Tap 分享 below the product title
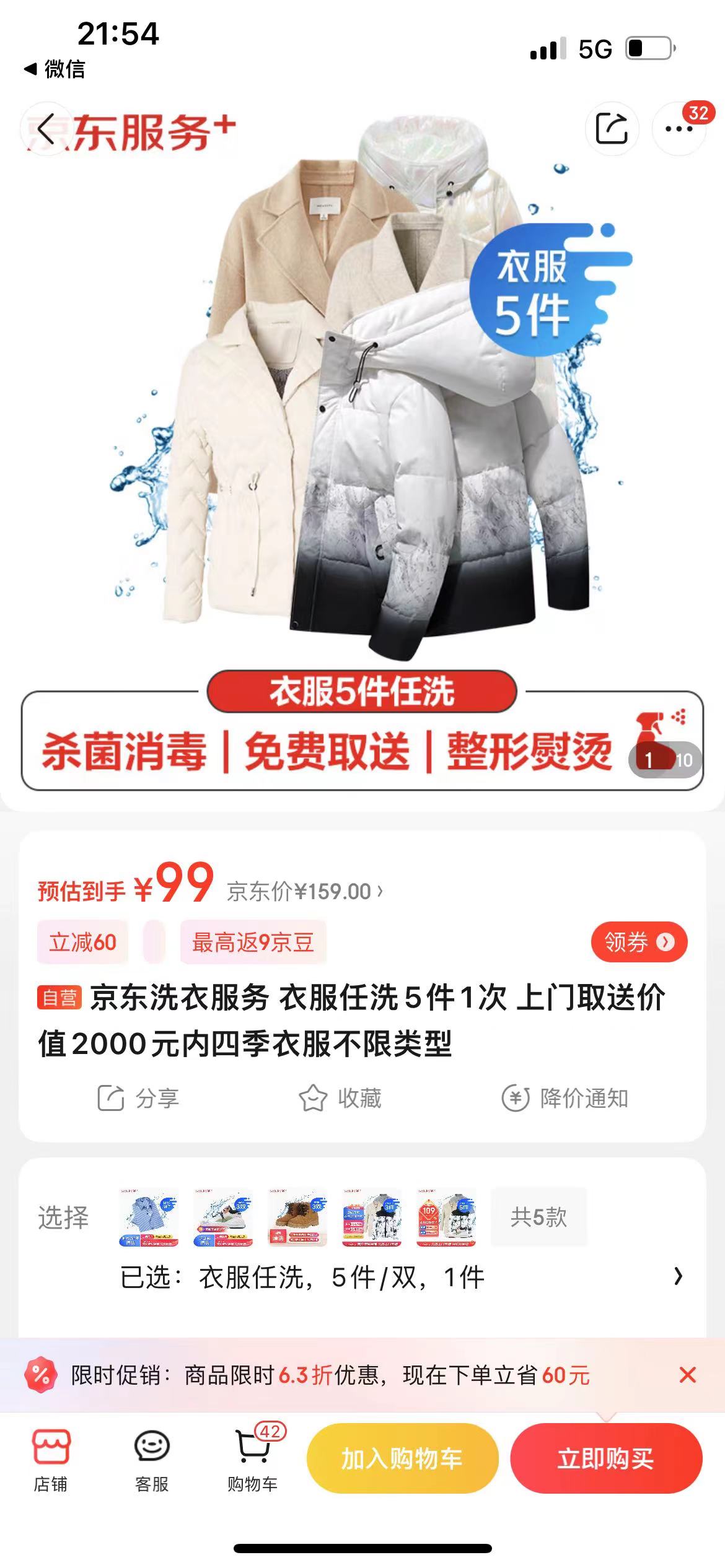The width and height of the screenshot is (725, 1568). 138,1098
